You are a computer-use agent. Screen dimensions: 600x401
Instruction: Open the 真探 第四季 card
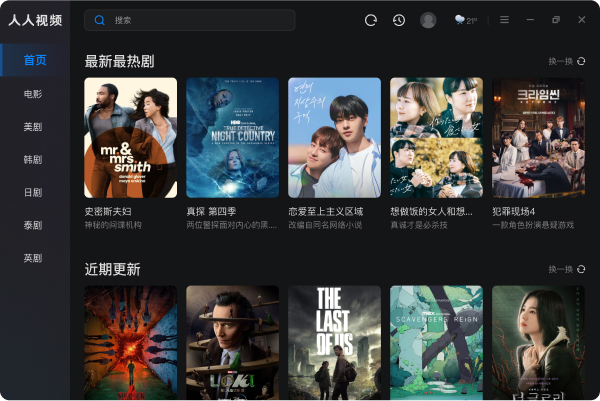232,138
